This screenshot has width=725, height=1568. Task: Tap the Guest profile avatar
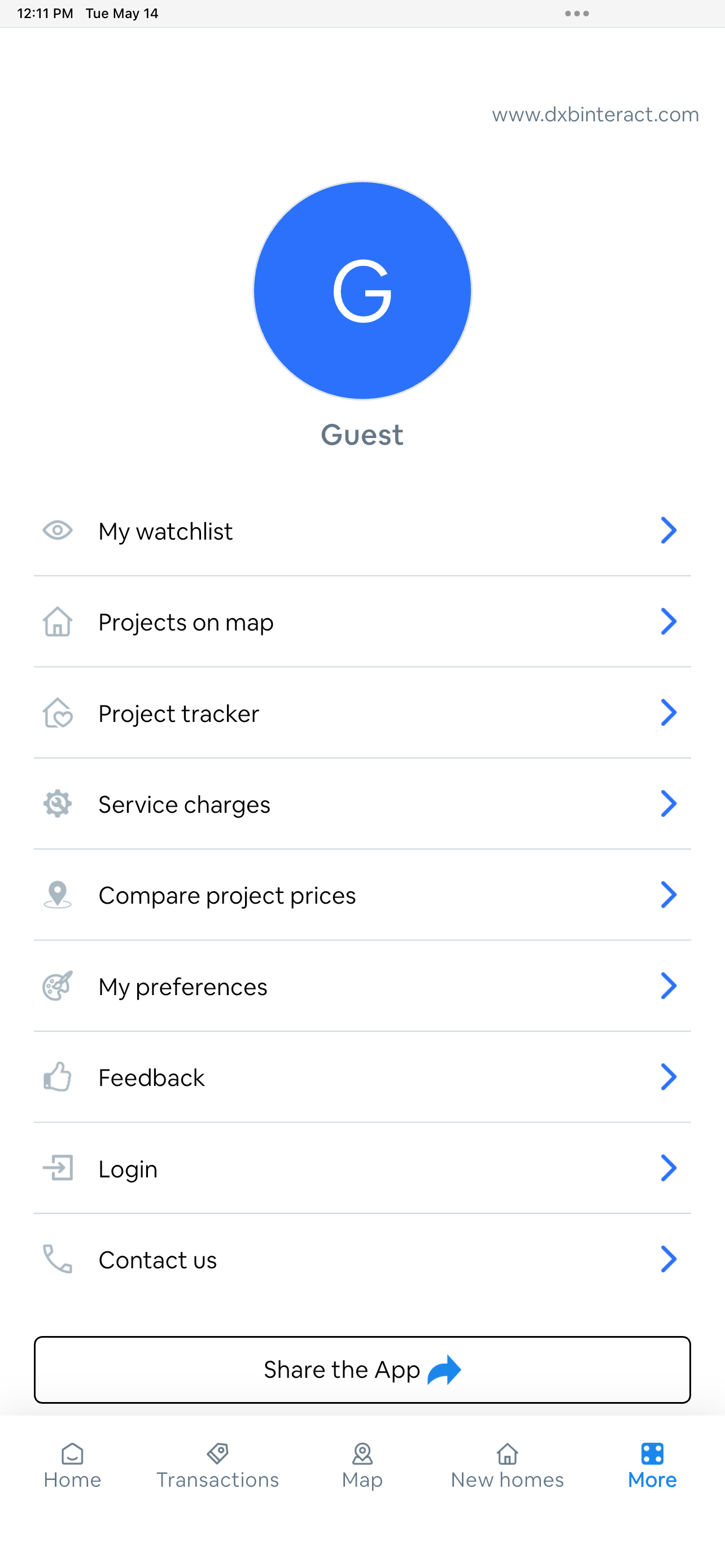tap(362, 290)
